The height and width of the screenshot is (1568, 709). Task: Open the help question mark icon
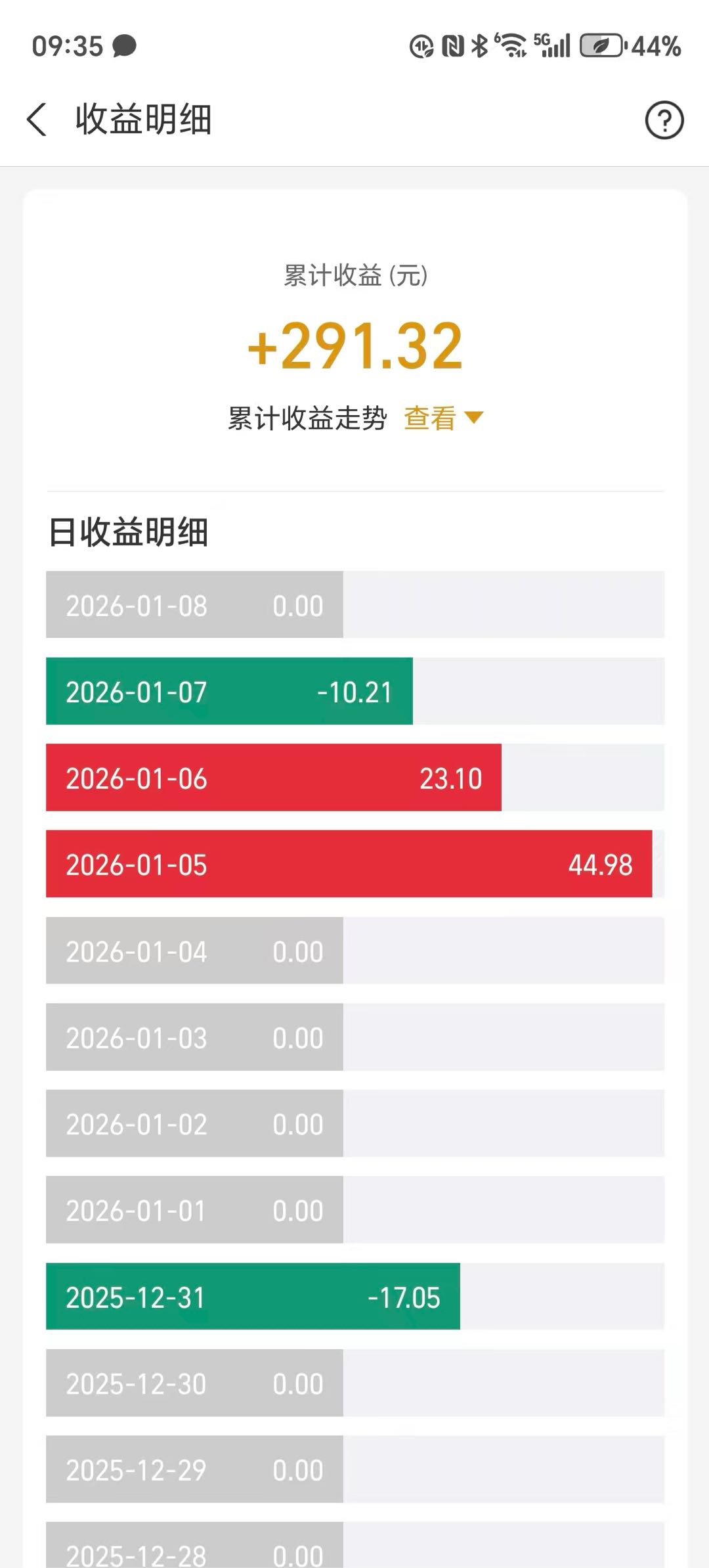point(664,120)
